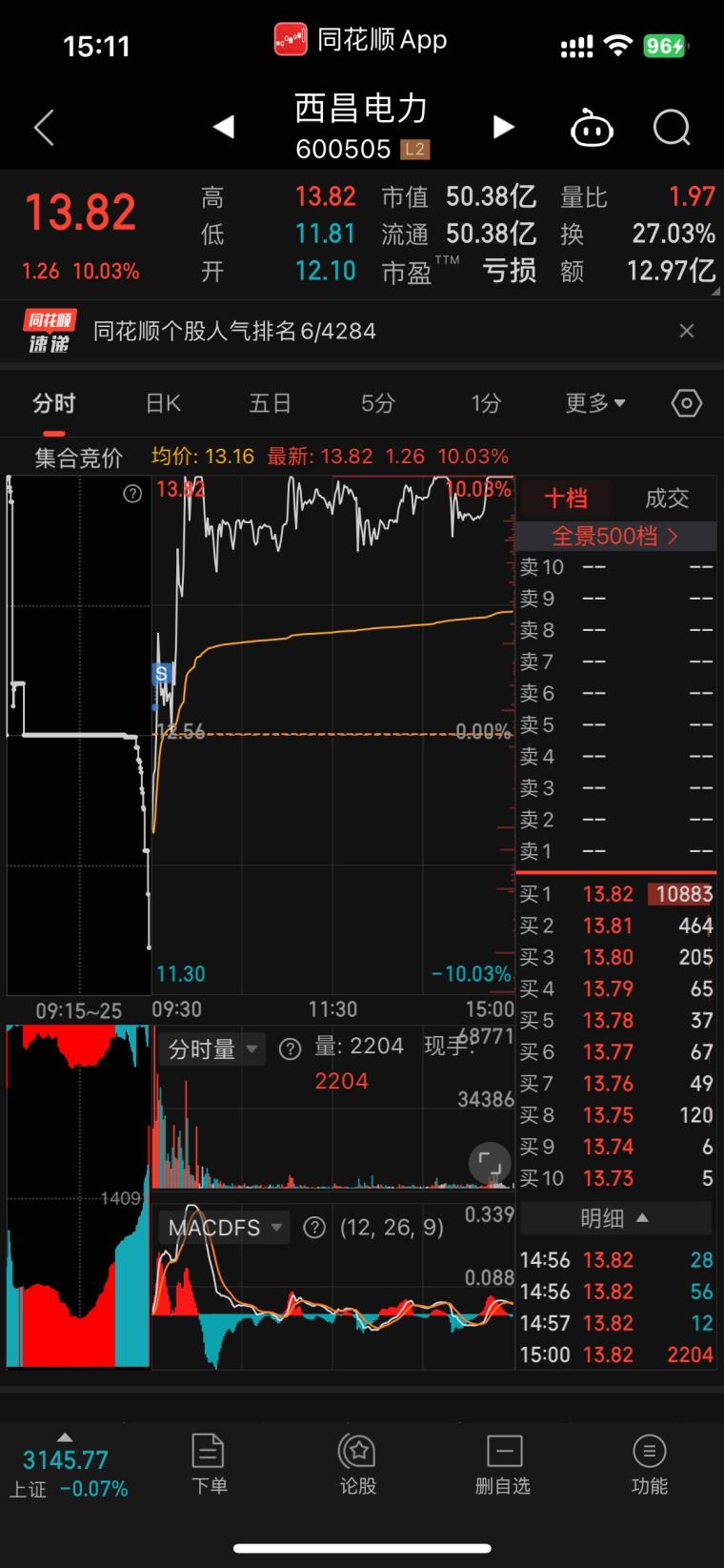Viewport: 724px width, 1568px height.
Task: Go back using the top-left arrow
Action: [44, 127]
